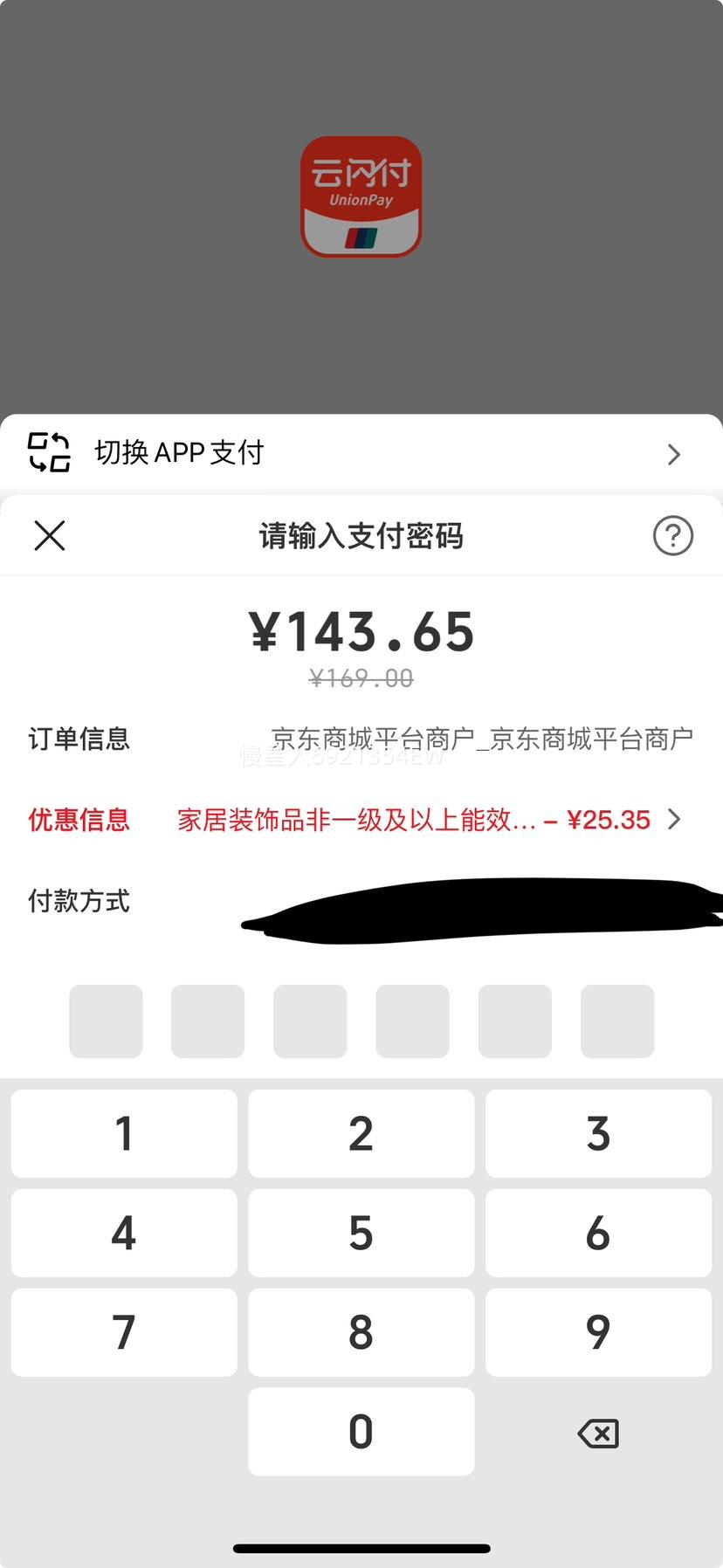723x1568 pixels.
Task: Open the help question mark icon
Action: pos(672,535)
